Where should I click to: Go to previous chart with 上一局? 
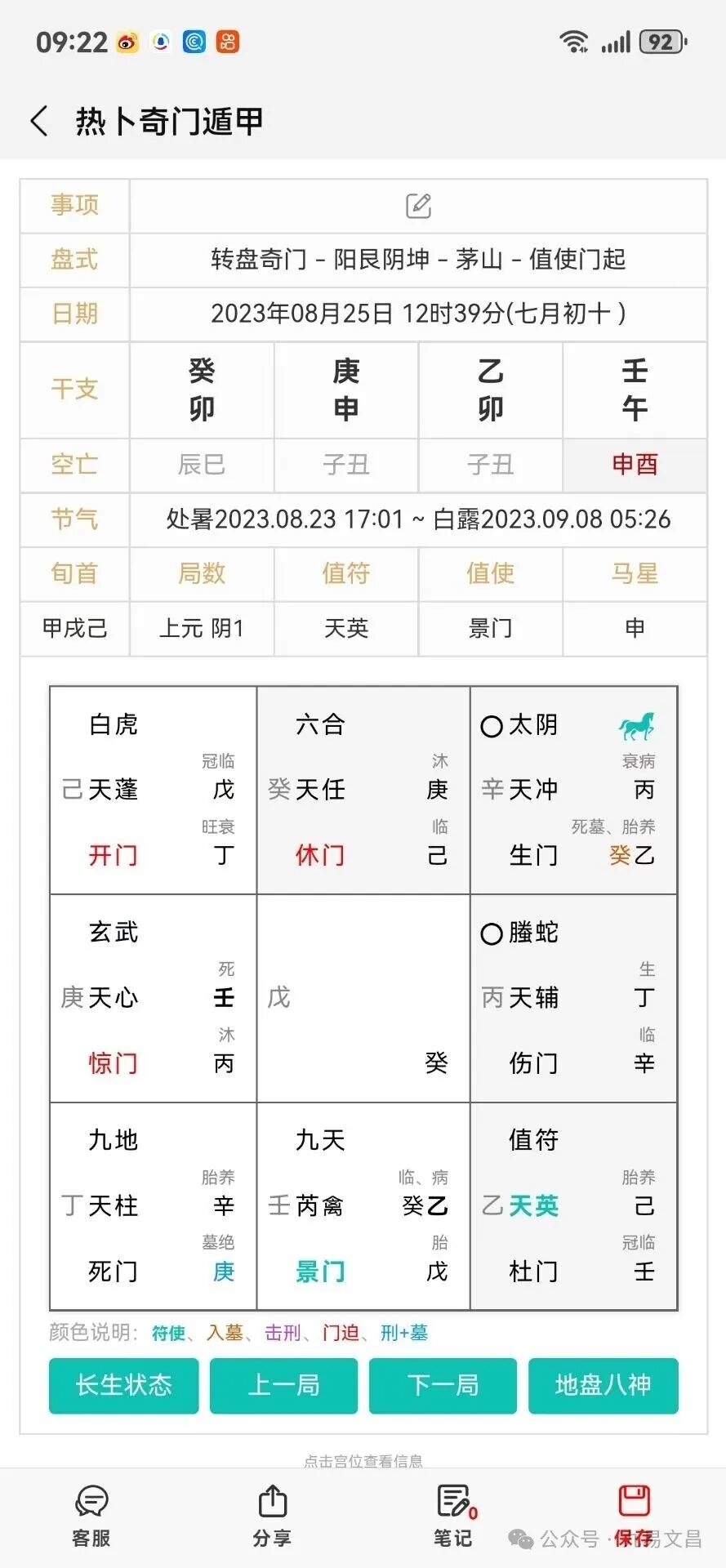(x=283, y=1386)
